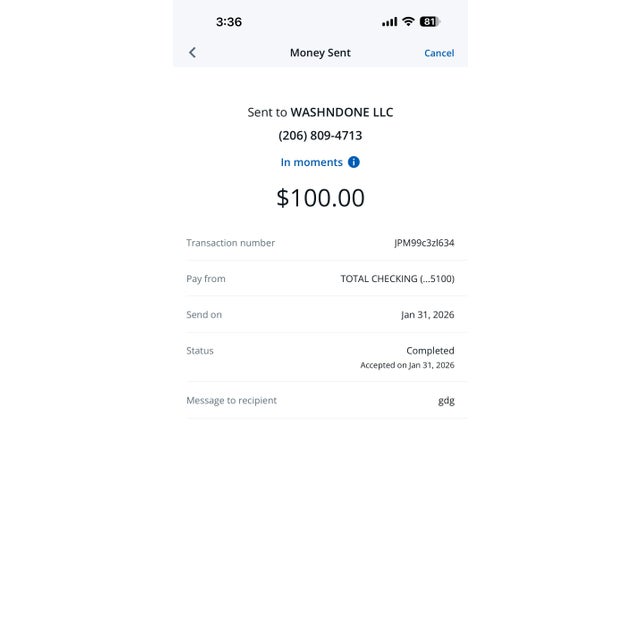Tap Cancel in the top bar

(438, 53)
